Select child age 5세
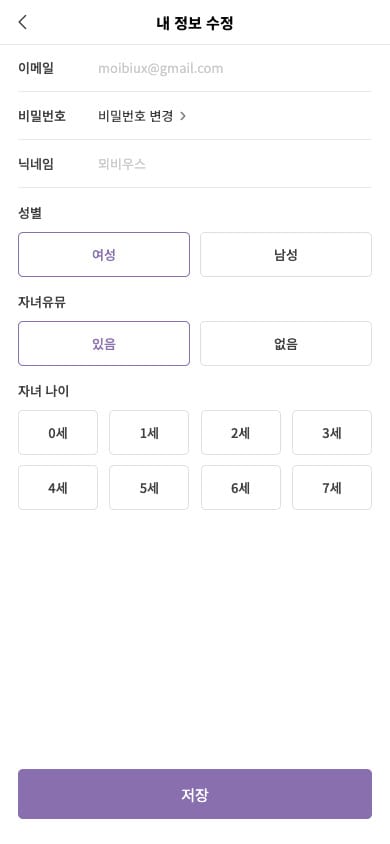Image resolution: width=390 pixels, height=844 pixels. (149, 488)
